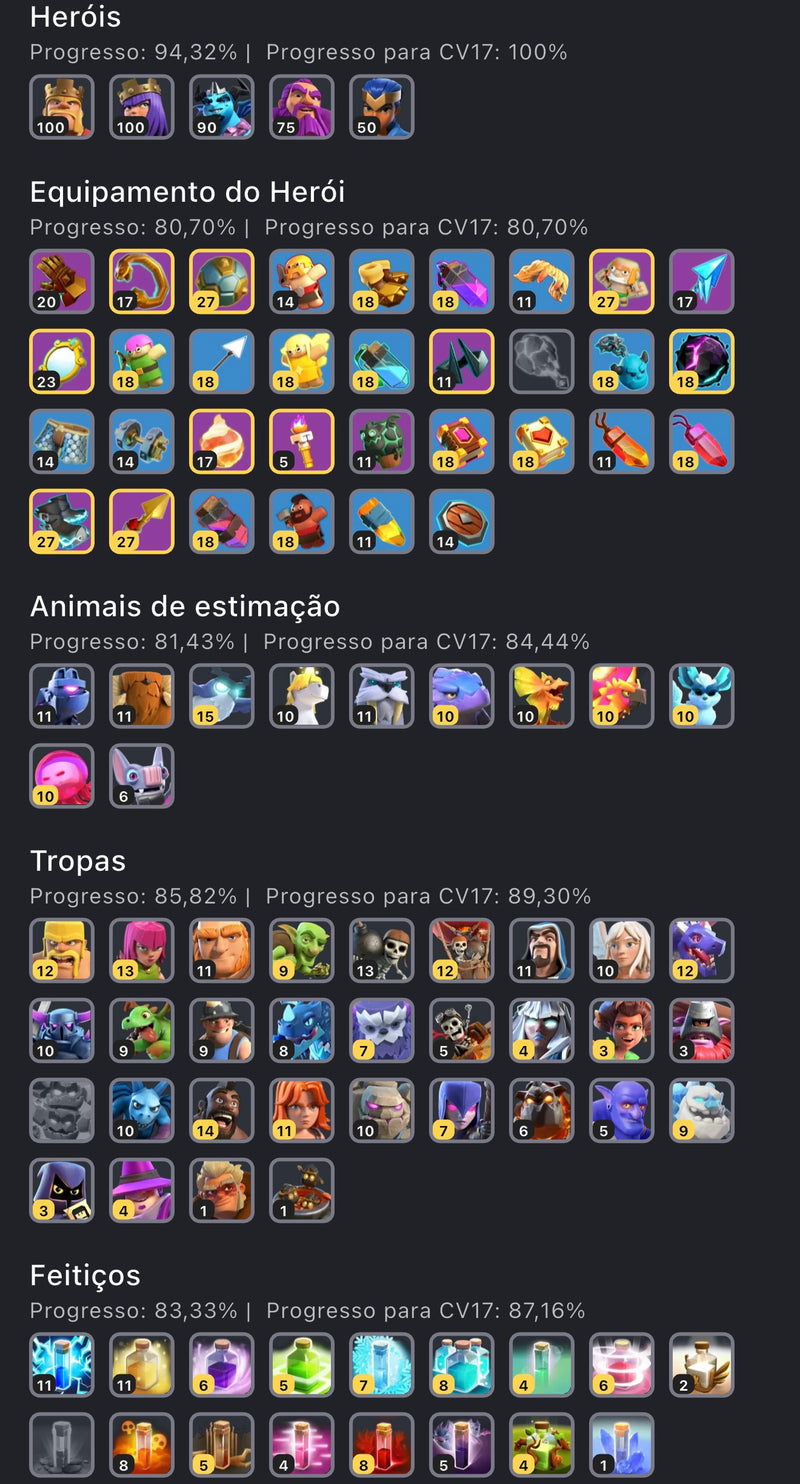Select the P.E.K.K.A troop icon
This screenshot has width=800, height=1484.
(x=61, y=1031)
